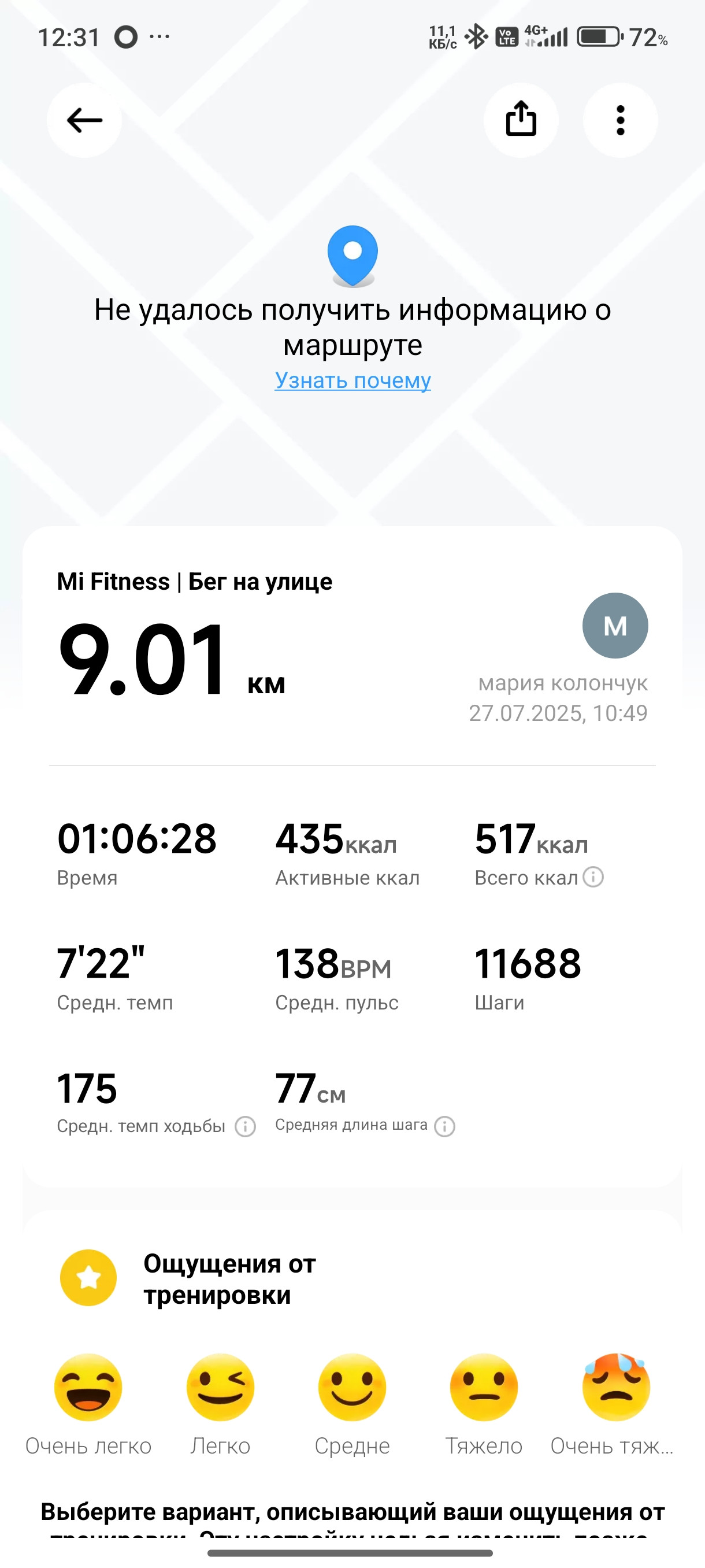Mark the workout as 'Тяжело'
Image resolution: width=705 pixels, height=1568 pixels.
coord(484,1387)
